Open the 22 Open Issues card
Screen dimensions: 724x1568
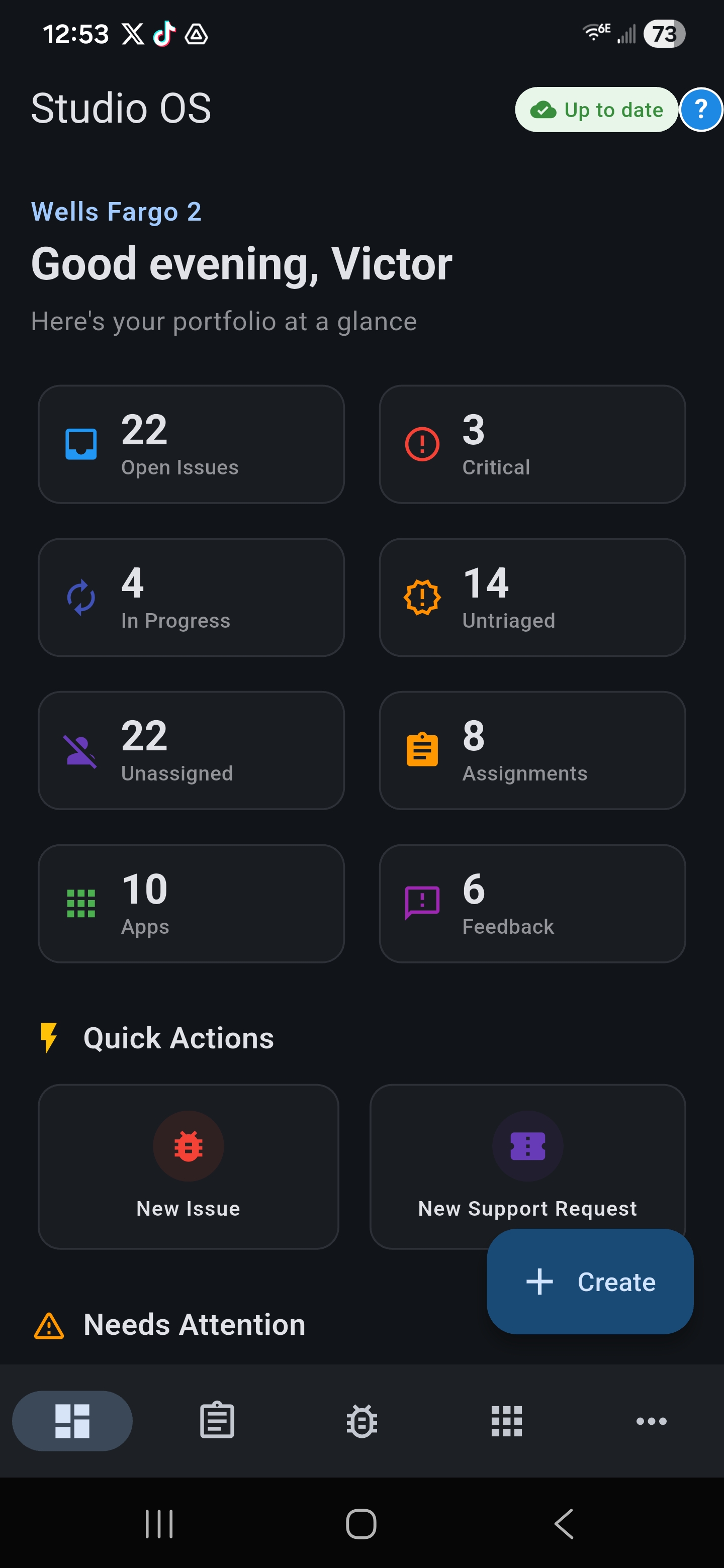click(x=191, y=444)
